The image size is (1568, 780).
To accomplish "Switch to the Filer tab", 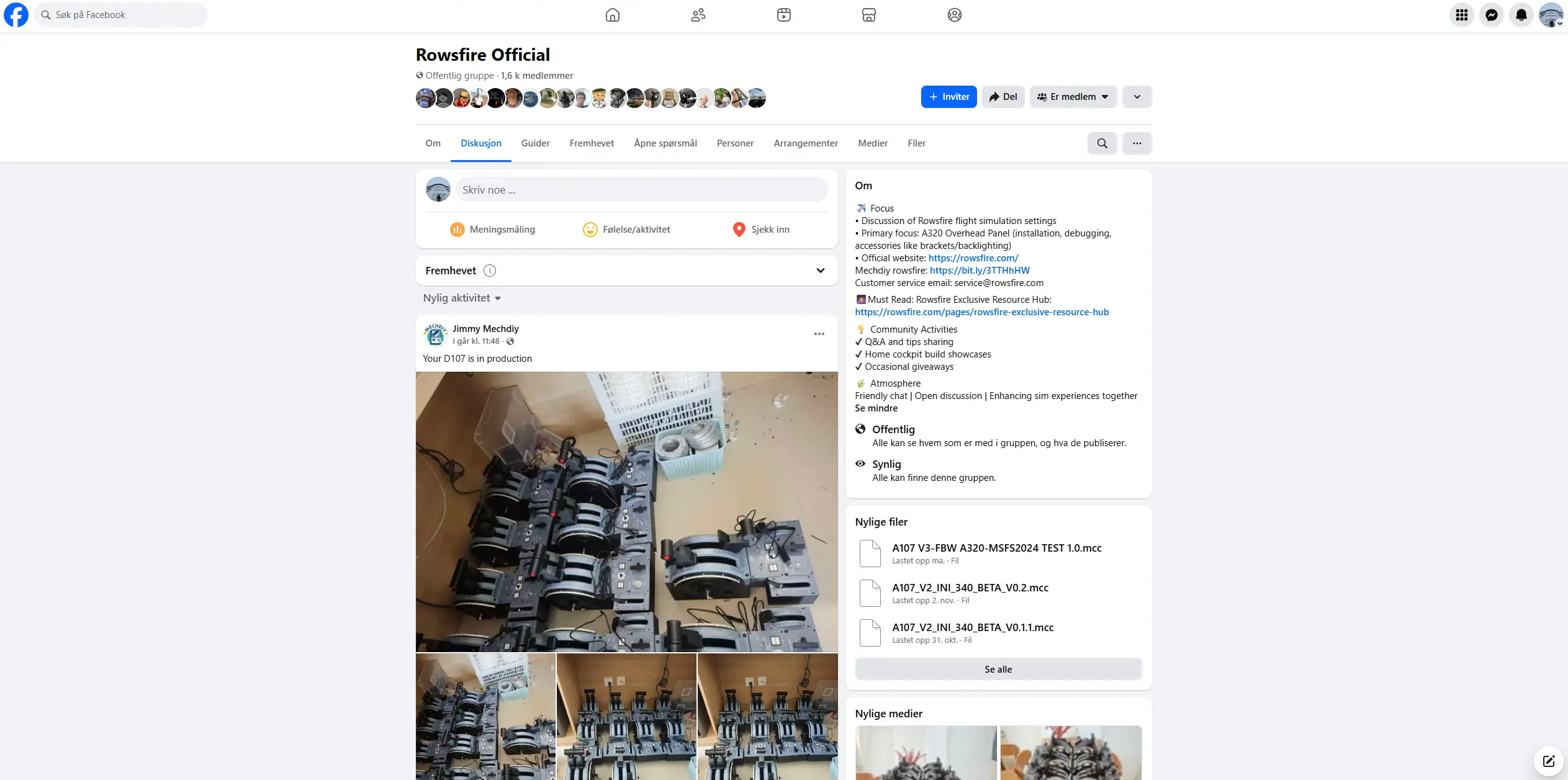I will [x=916, y=143].
